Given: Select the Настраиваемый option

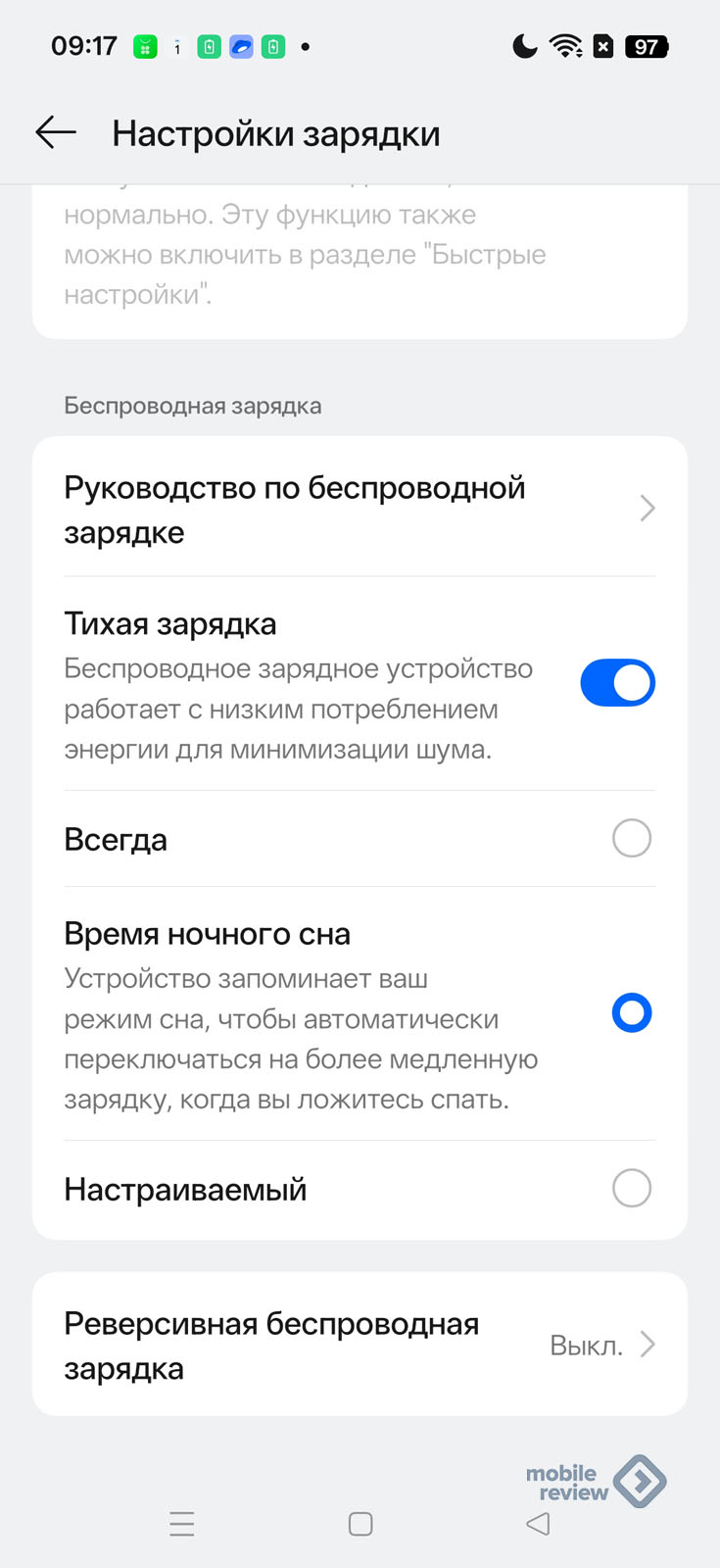Looking at the screenshot, I should click(631, 1189).
